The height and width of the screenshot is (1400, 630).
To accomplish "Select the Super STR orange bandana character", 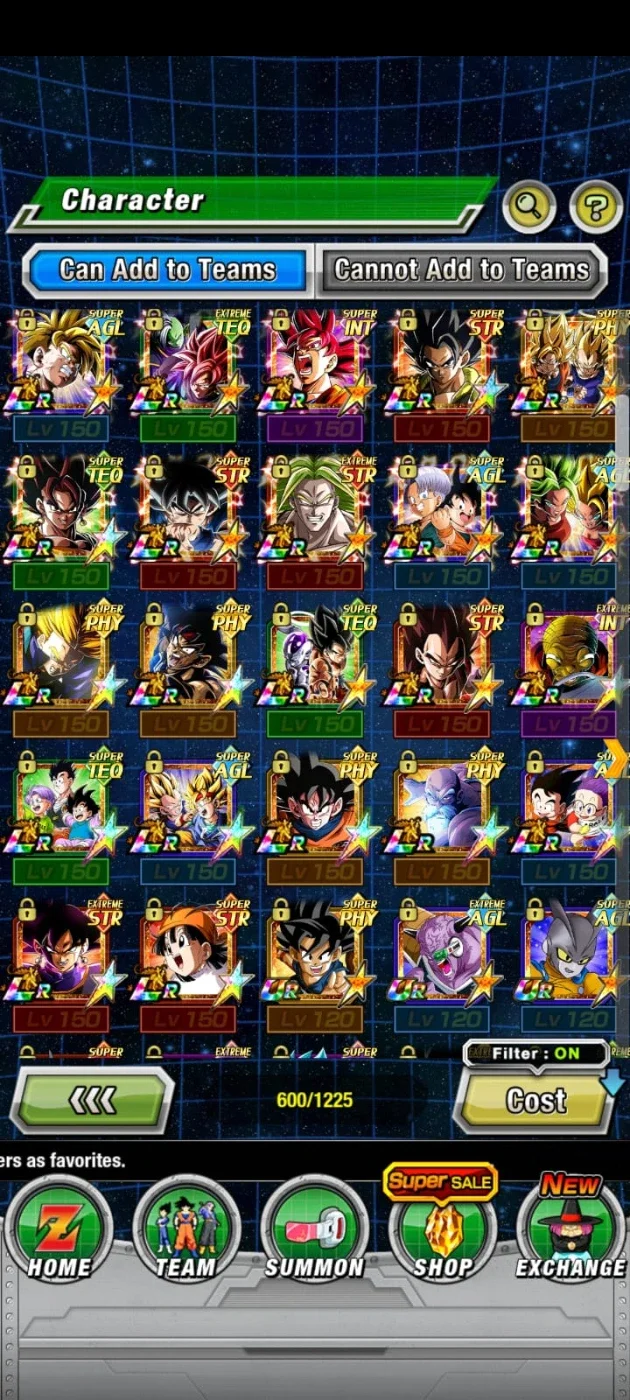I will [x=188, y=966].
